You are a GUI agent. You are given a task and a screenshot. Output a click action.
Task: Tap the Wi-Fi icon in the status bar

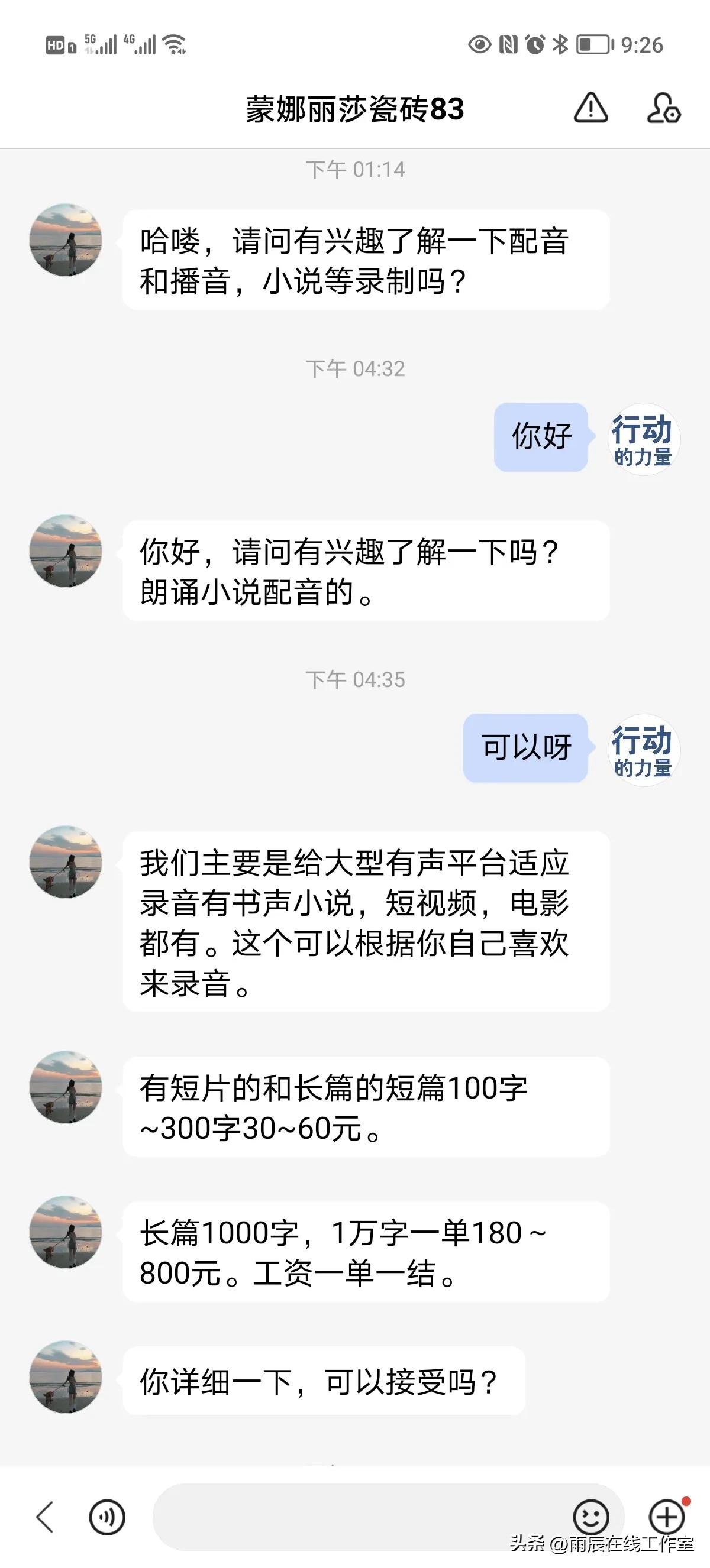[175, 44]
